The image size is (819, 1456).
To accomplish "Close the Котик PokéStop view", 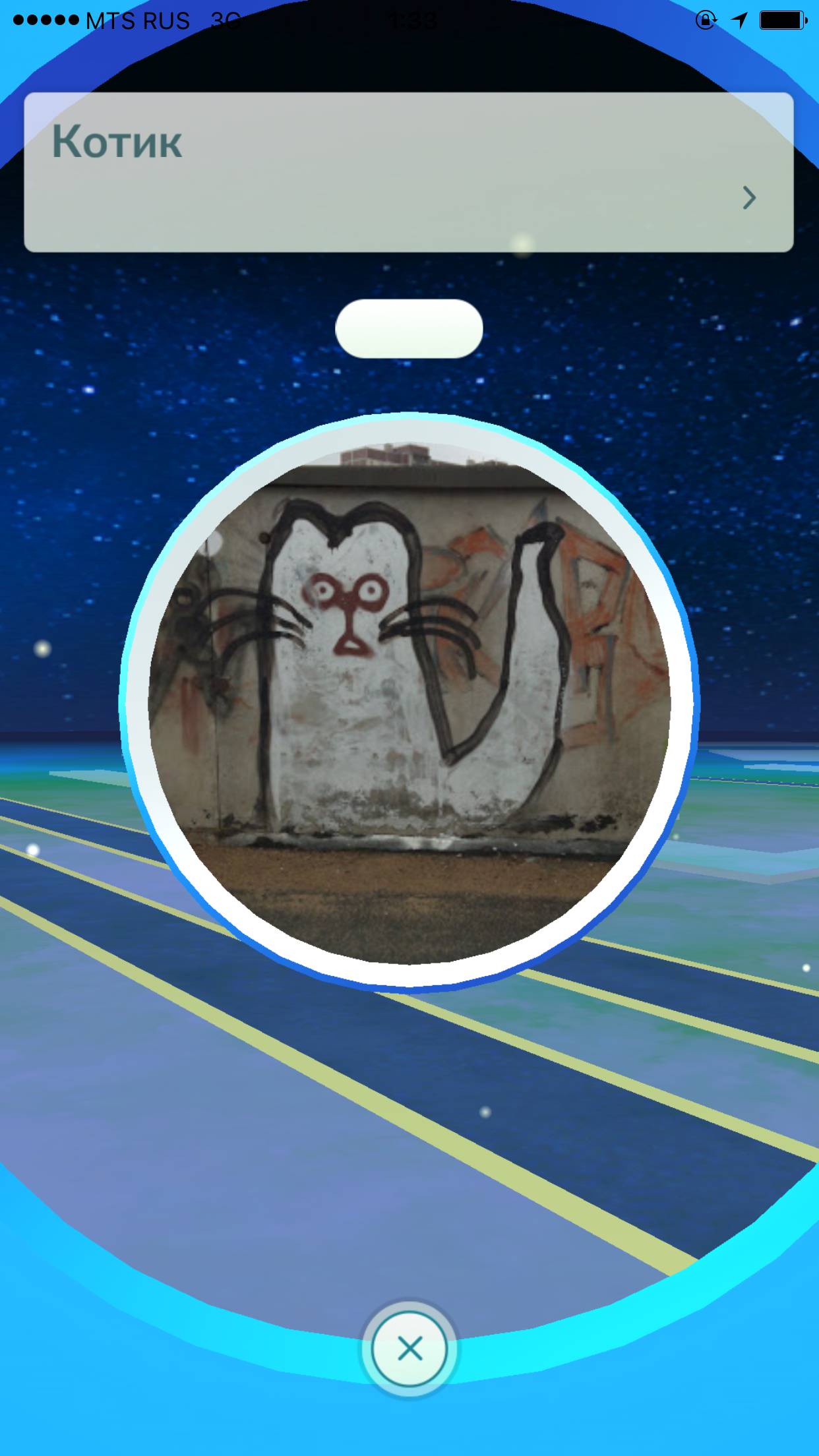I will pos(409,1349).
